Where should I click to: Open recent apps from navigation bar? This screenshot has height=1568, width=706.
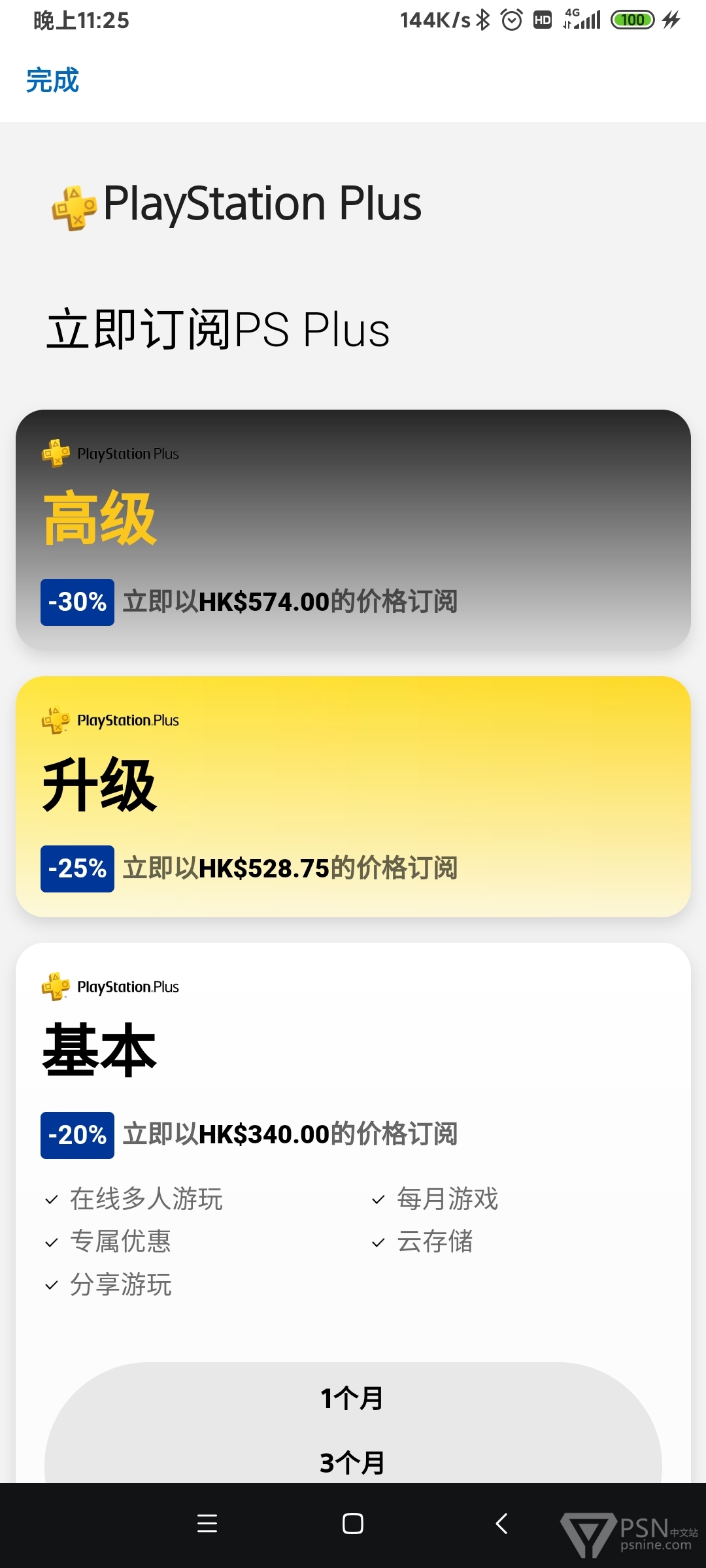(207, 1524)
